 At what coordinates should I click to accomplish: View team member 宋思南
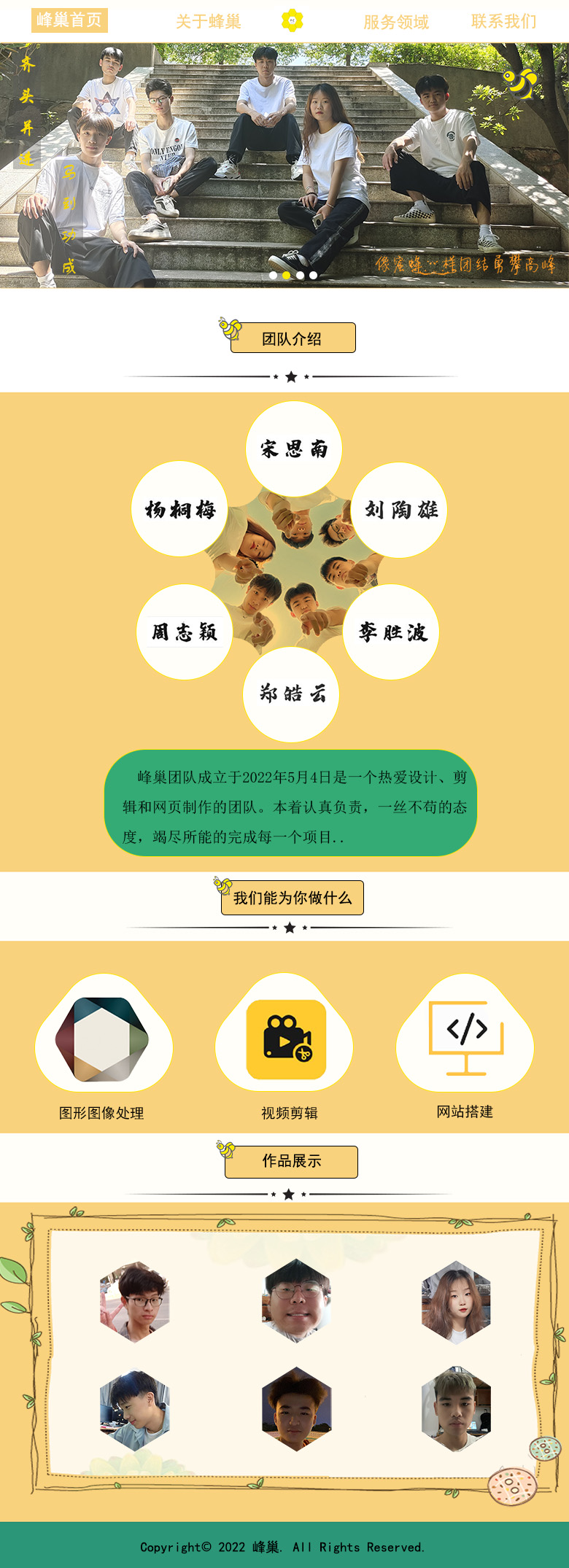[x=294, y=449]
